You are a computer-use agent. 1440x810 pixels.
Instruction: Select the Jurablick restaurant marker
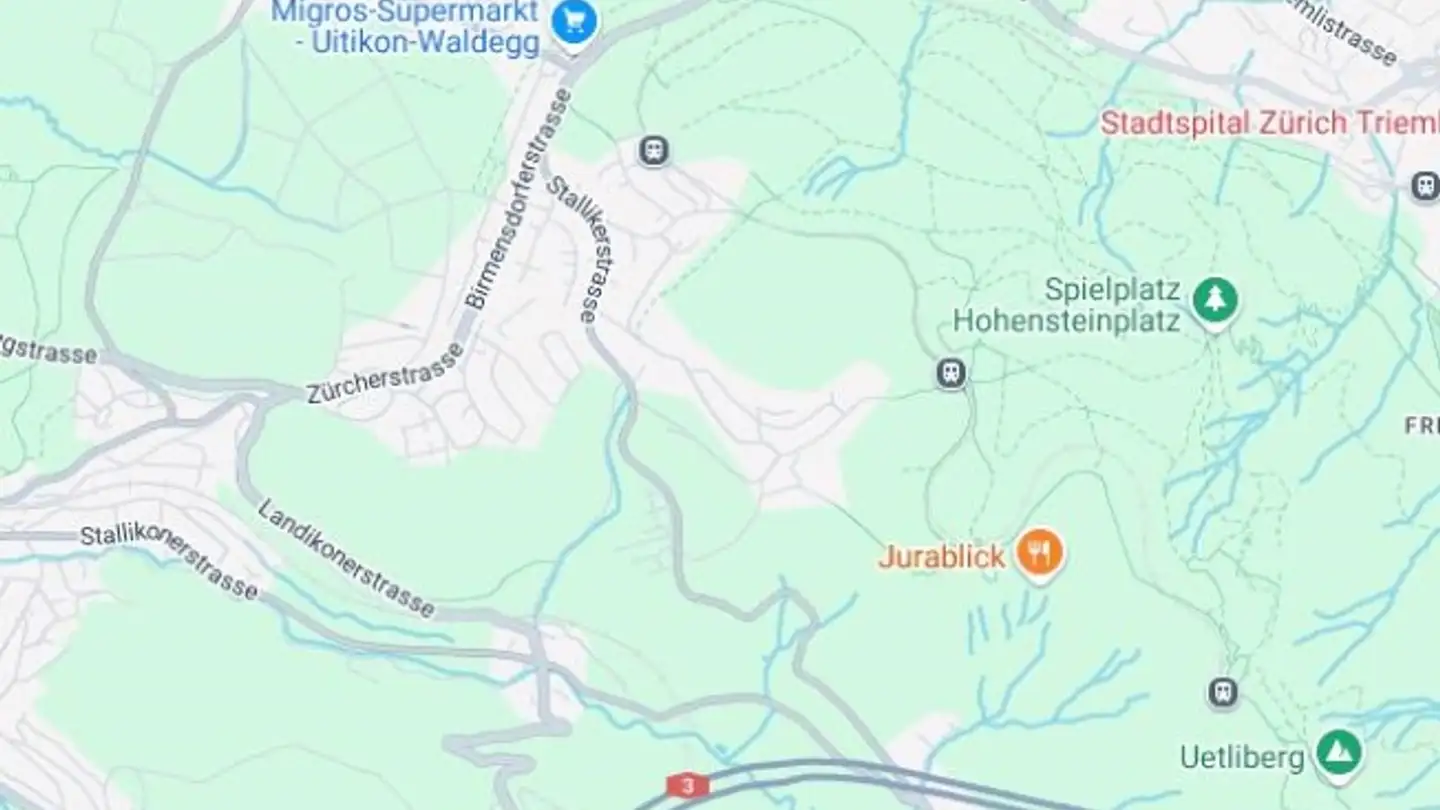(1040, 552)
